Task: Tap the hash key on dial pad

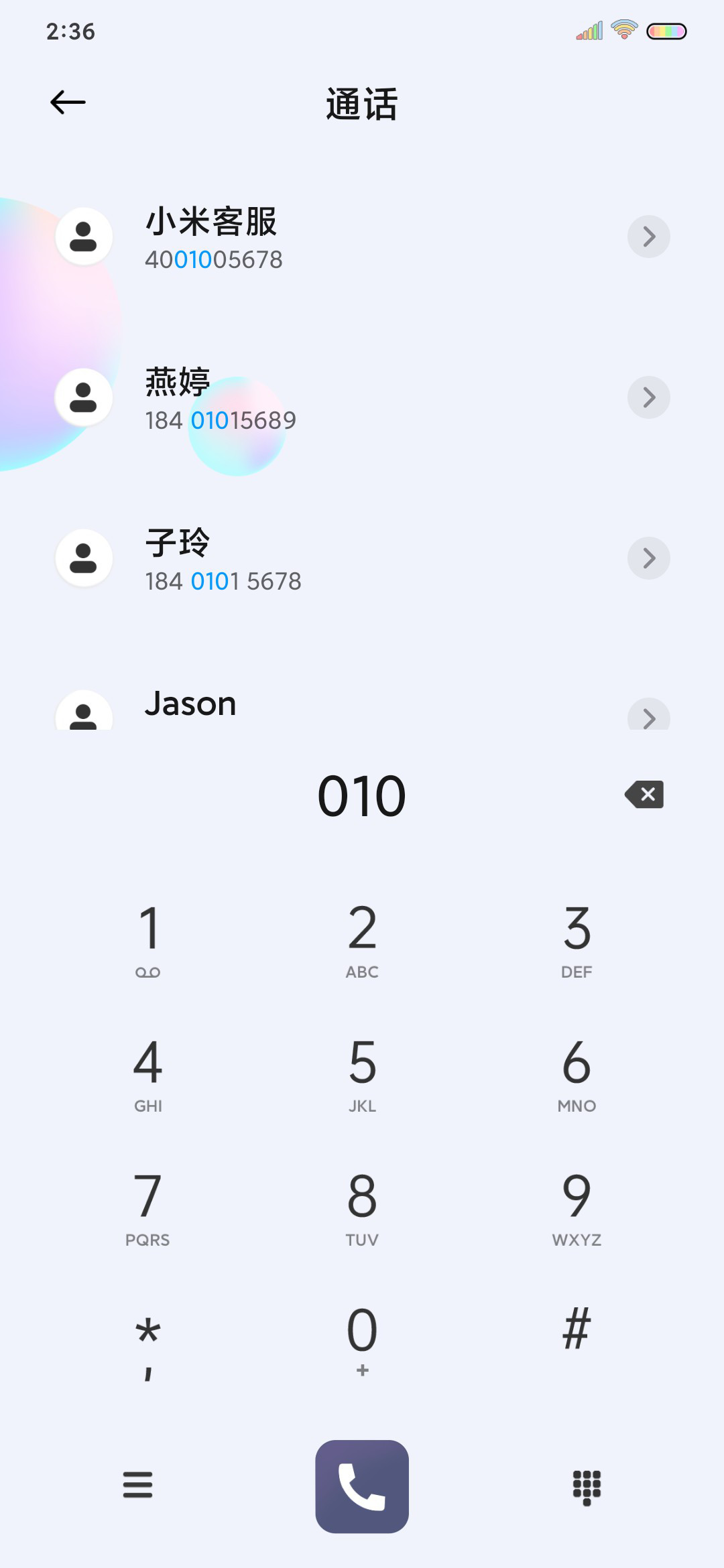Action: [577, 1330]
